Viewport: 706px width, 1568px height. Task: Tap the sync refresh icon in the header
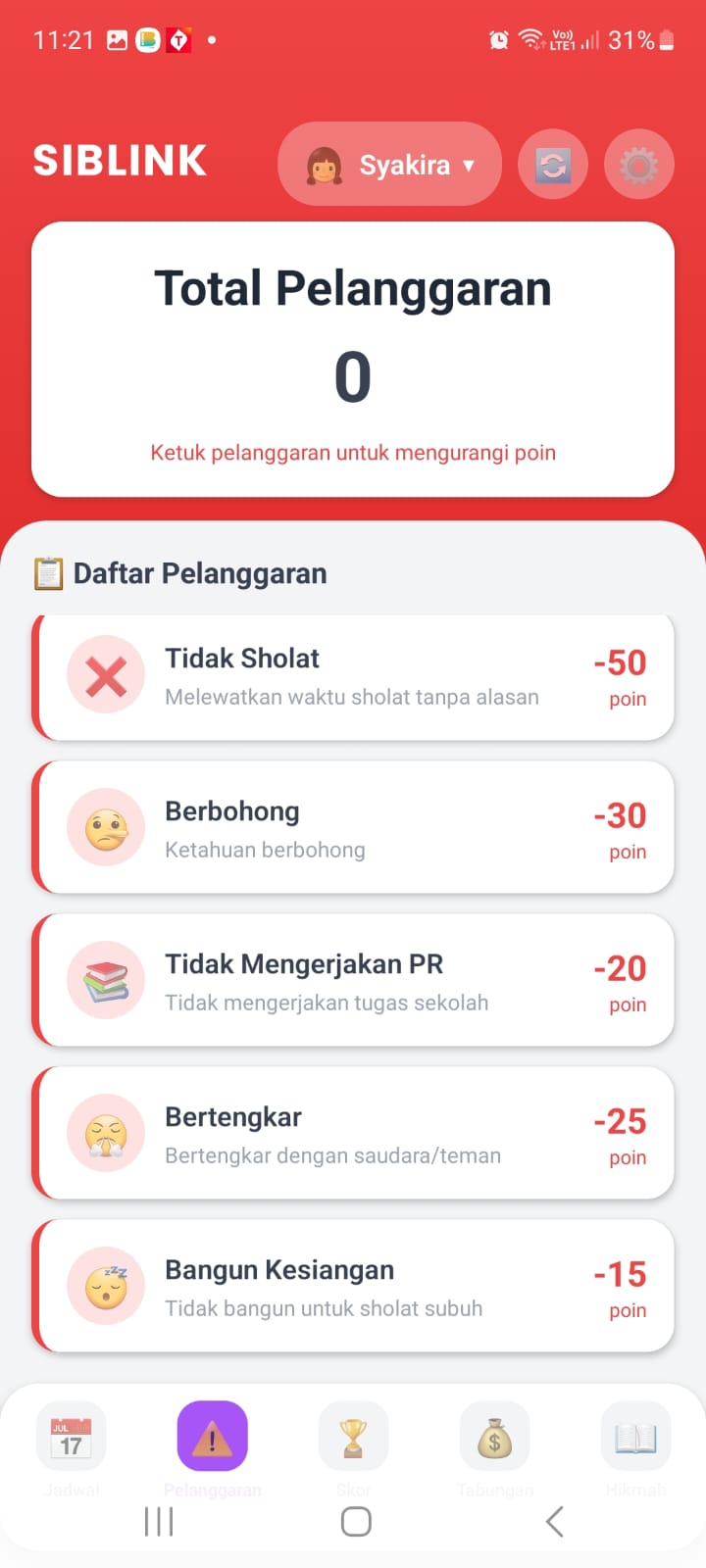pos(552,164)
